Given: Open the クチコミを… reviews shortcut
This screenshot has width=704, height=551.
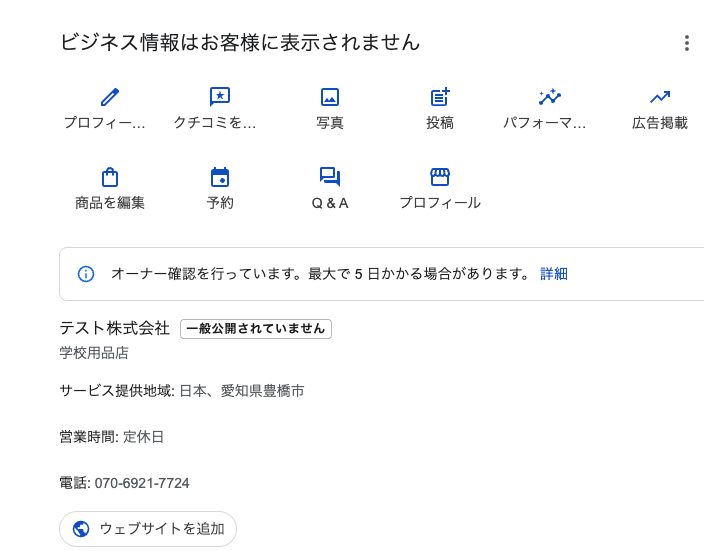Looking at the screenshot, I should click(219, 109).
